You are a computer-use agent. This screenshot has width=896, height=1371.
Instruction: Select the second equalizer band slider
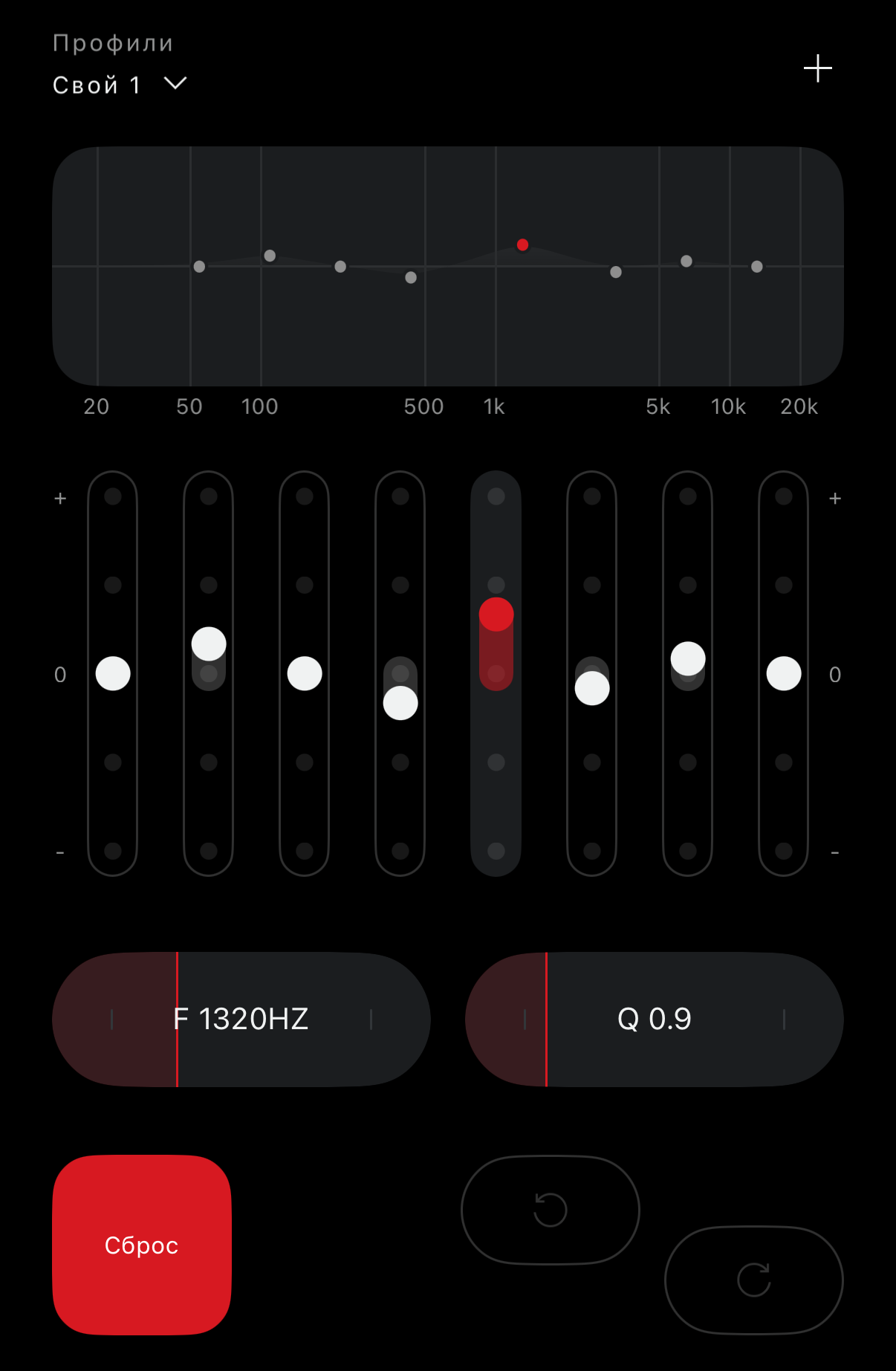pos(209,644)
